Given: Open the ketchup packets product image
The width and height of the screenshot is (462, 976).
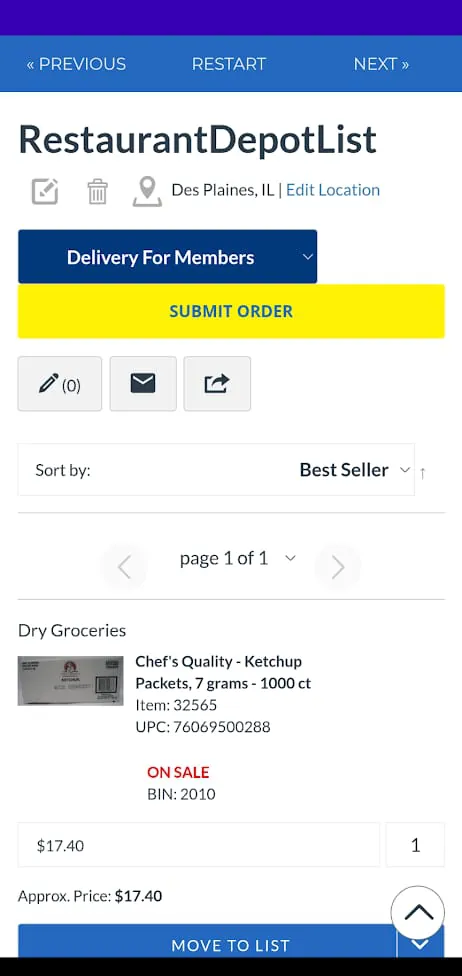Looking at the screenshot, I should coord(70,681).
